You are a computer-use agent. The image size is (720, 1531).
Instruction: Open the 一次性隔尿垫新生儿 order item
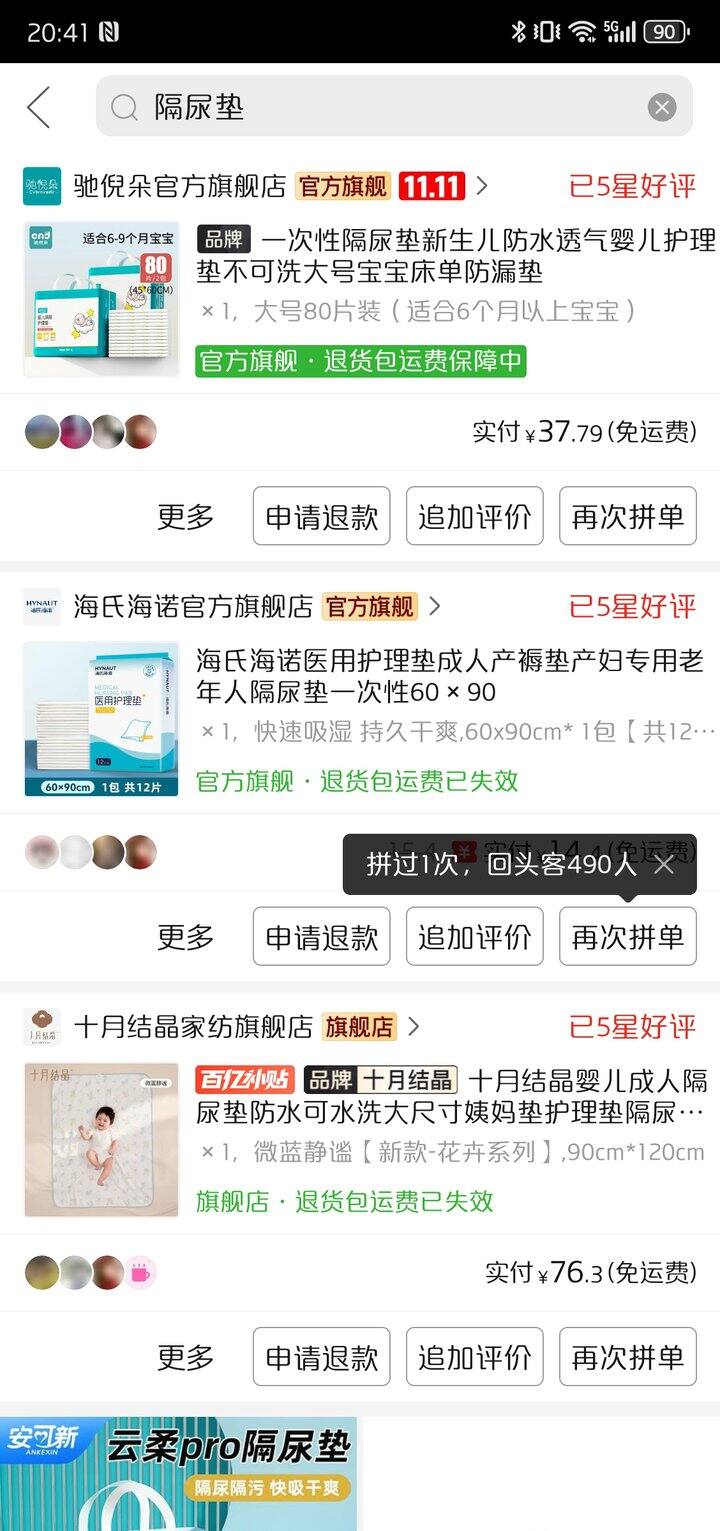(x=455, y=257)
